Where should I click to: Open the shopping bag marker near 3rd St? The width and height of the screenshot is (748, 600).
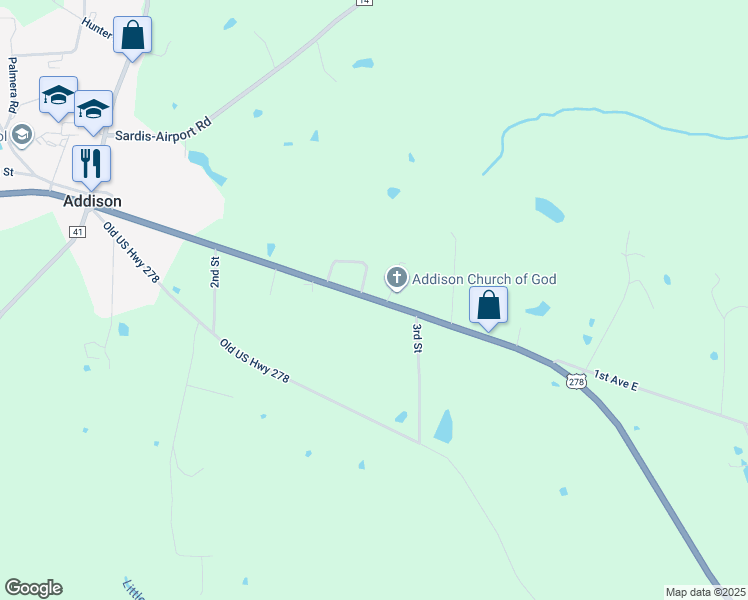pos(488,304)
